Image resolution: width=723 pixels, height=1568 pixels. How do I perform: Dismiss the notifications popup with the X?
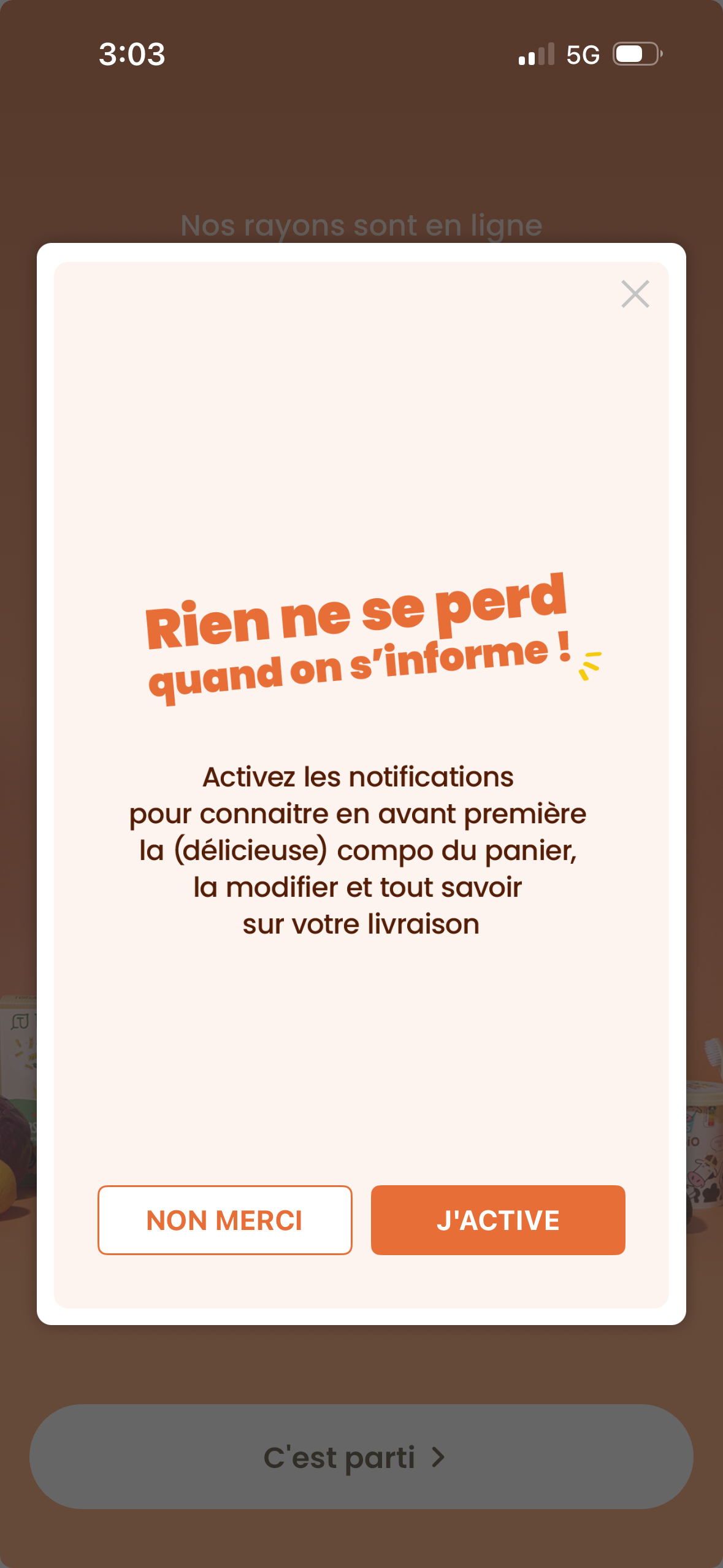(635, 294)
